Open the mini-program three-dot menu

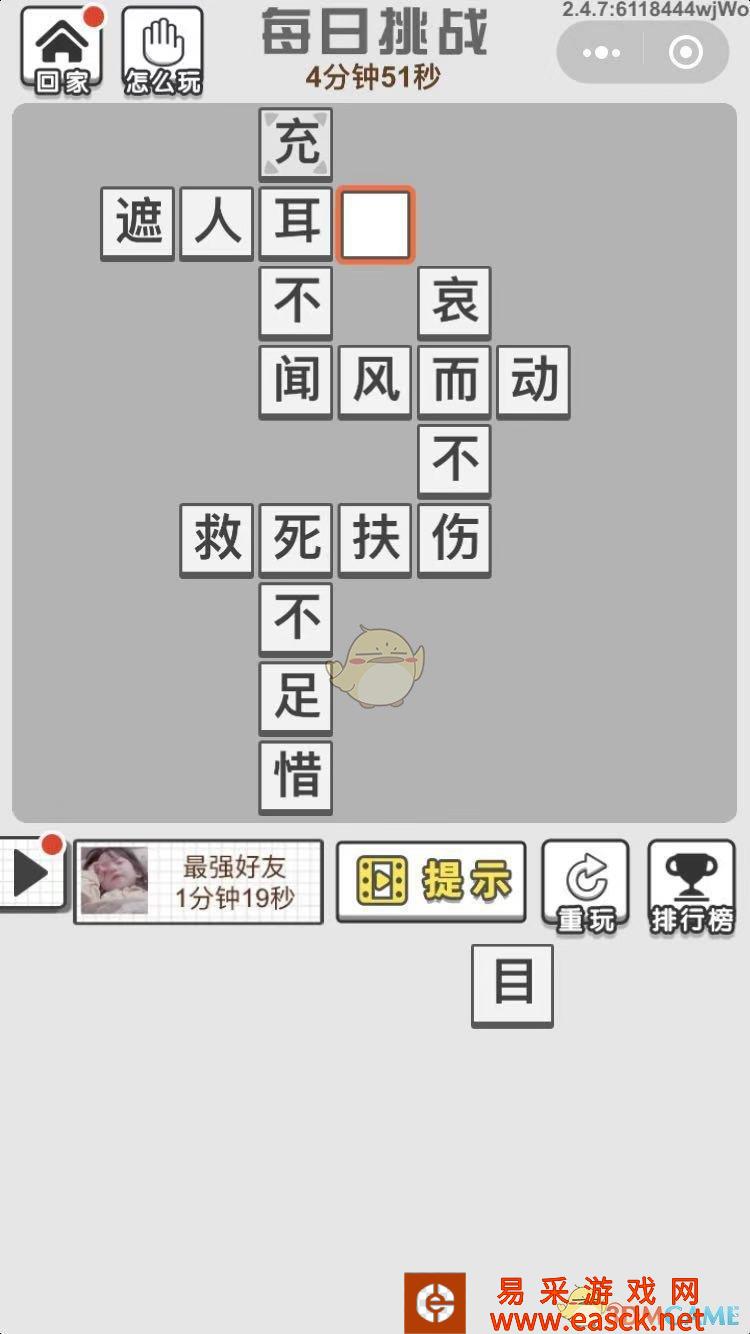click(601, 52)
